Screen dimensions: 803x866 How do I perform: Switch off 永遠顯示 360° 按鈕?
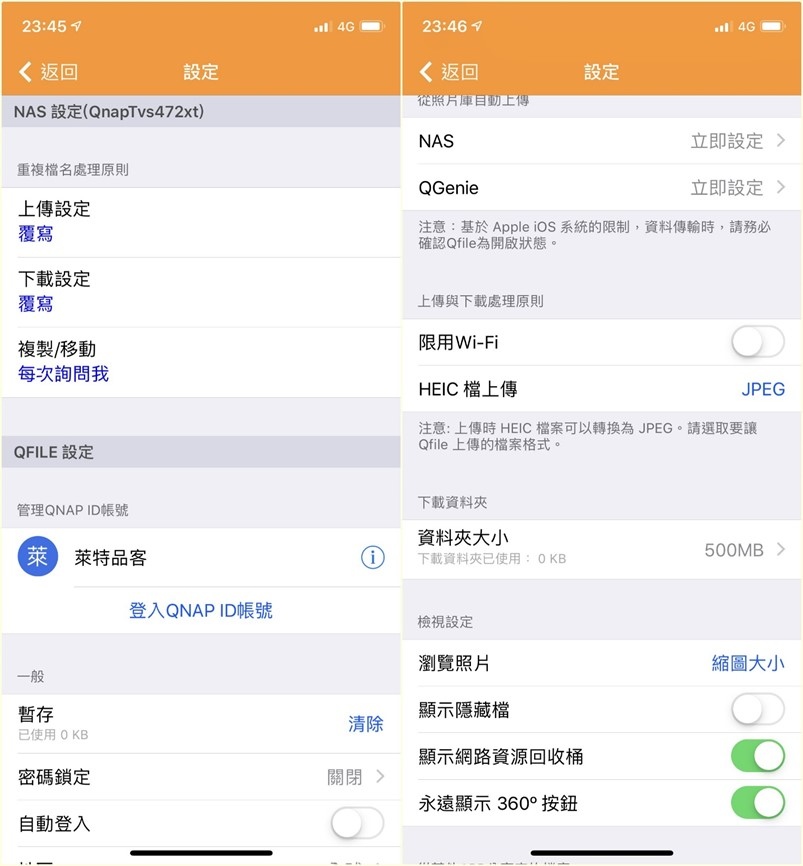[757, 803]
